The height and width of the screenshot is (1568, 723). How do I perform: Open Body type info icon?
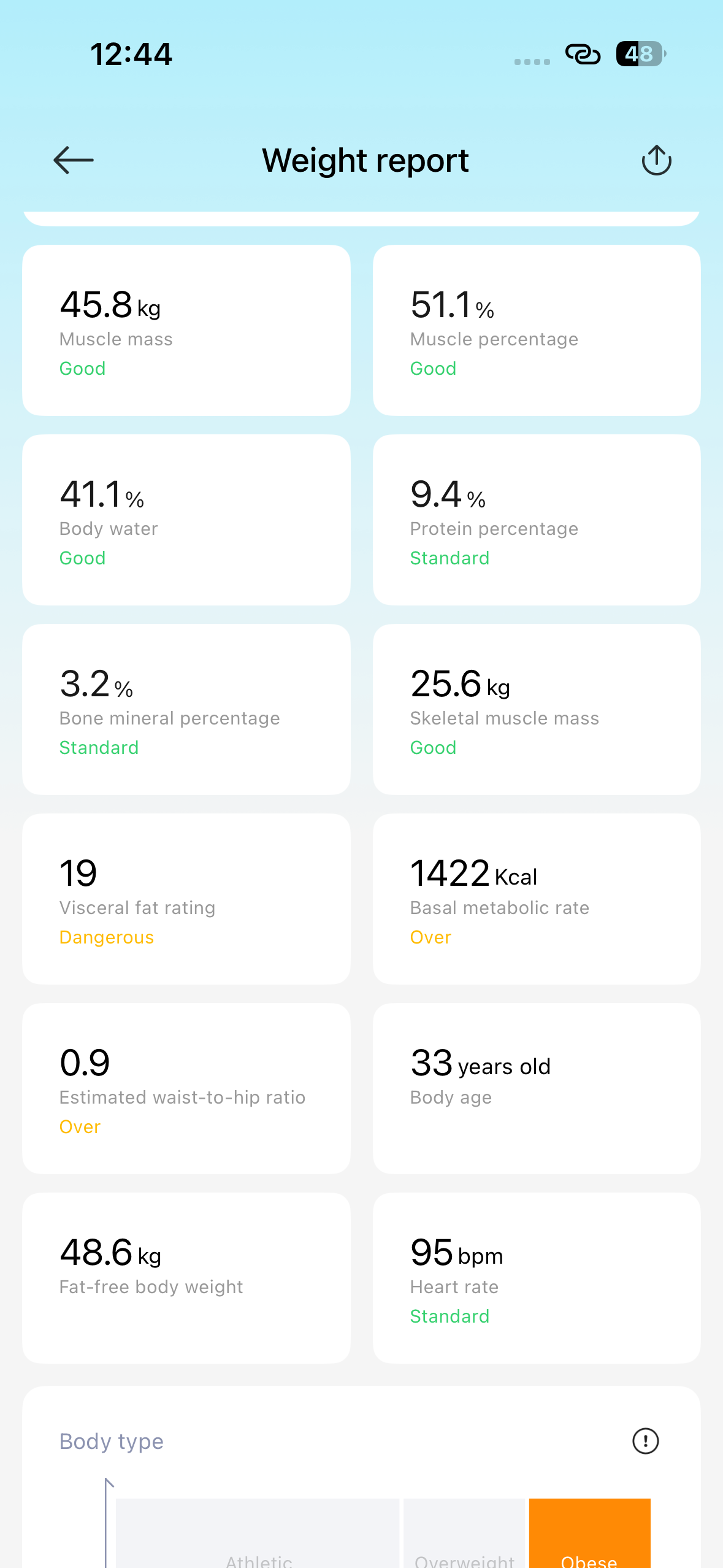pos(645,1441)
